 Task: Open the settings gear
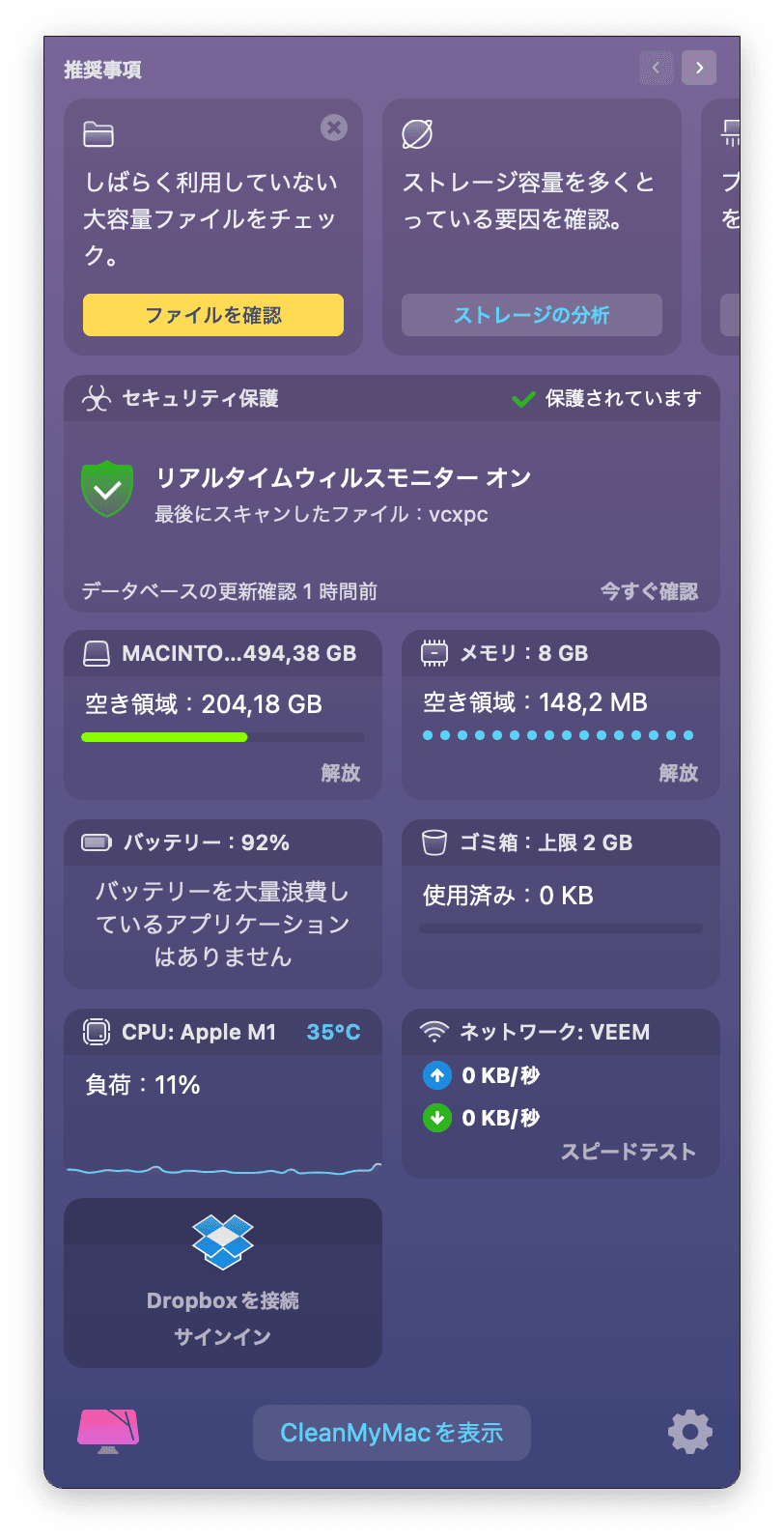click(x=690, y=1432)
